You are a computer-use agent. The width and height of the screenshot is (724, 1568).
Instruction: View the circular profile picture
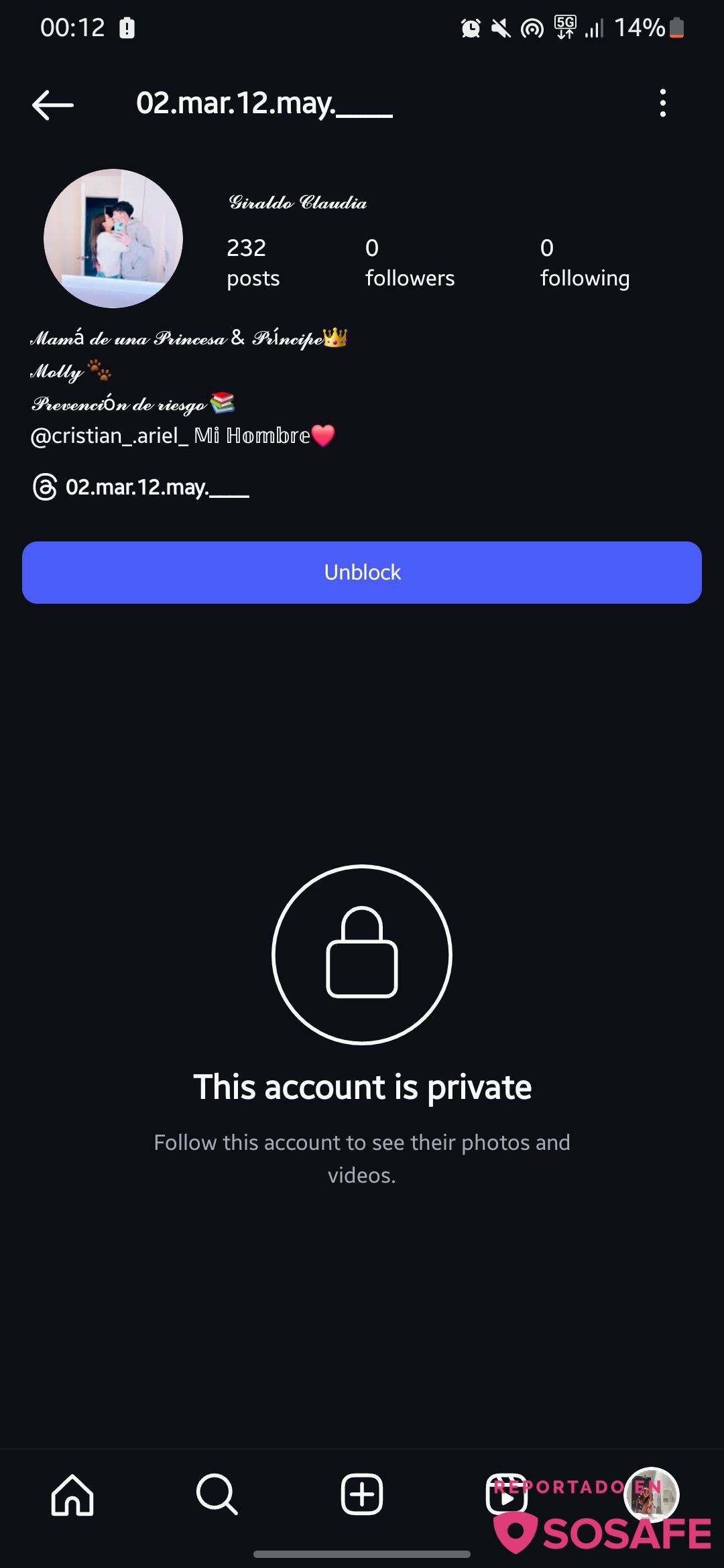(113, 239)
